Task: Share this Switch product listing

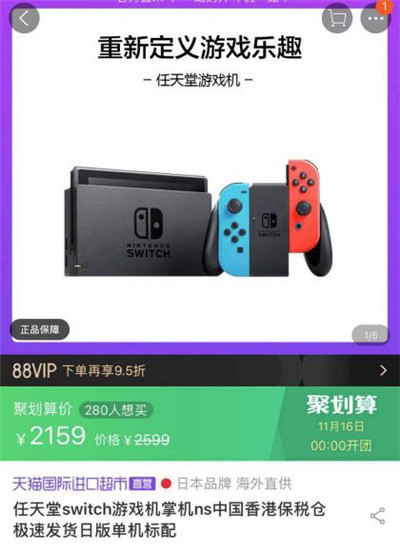Action: click(x=378, y=516)
